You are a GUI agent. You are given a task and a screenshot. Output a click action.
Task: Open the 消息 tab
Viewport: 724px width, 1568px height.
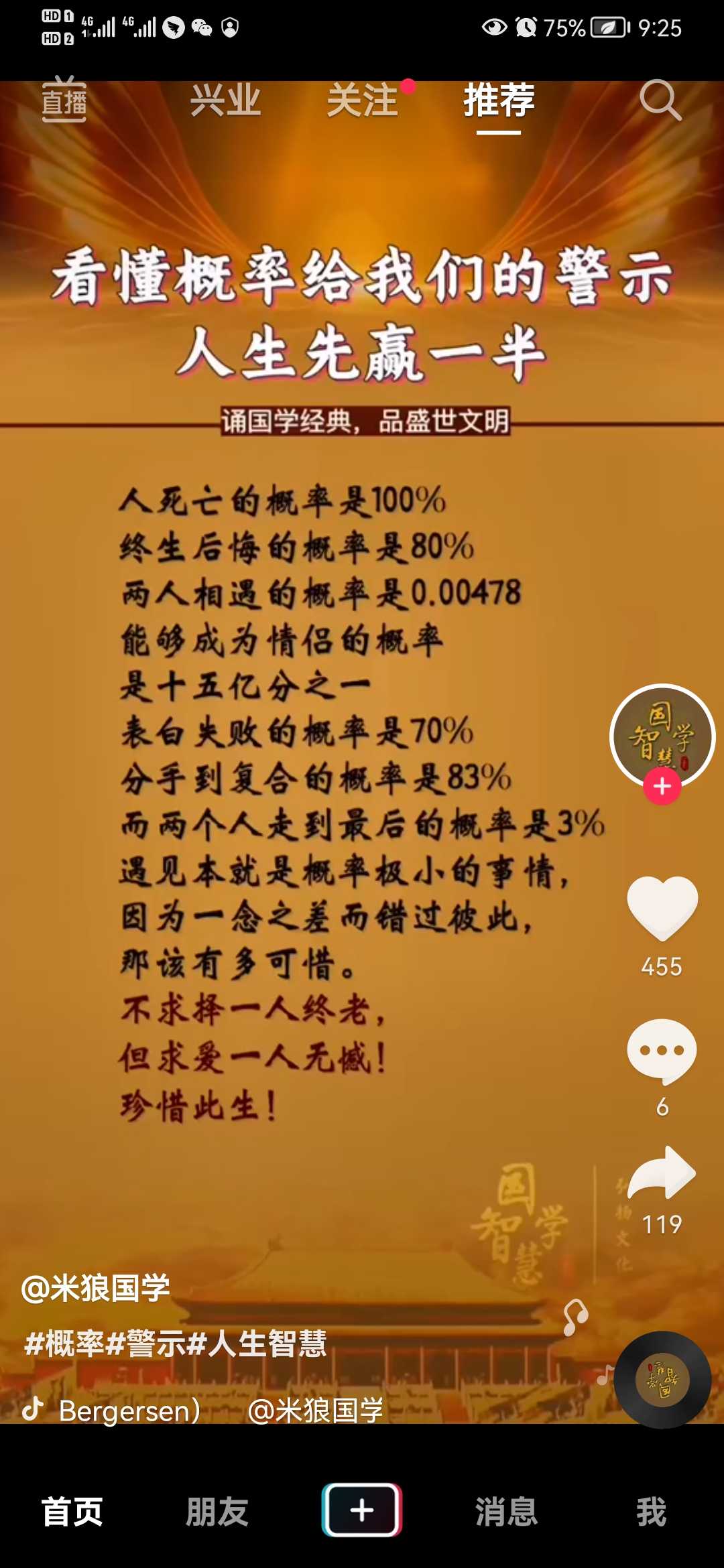tap(507, 1512)
